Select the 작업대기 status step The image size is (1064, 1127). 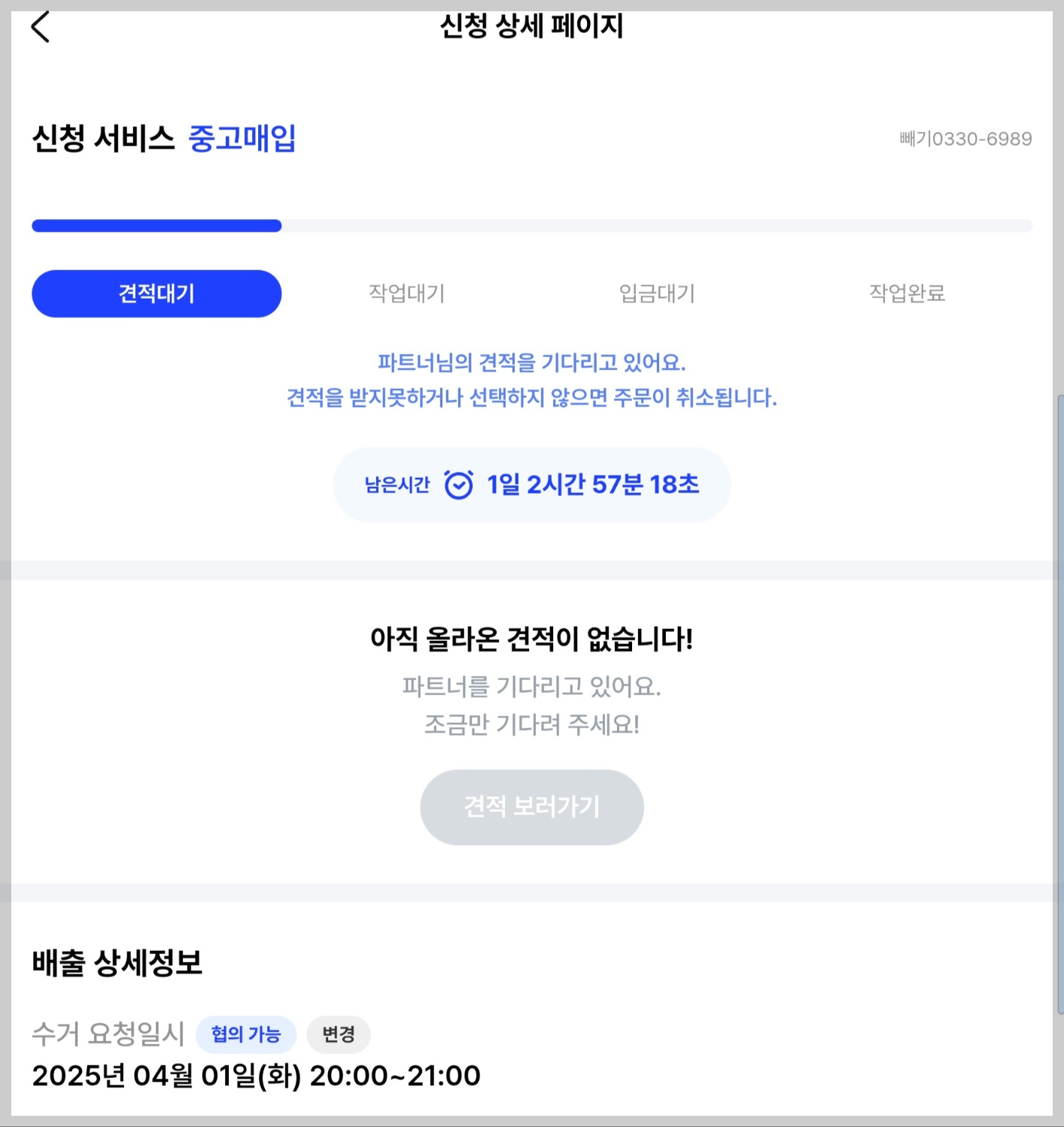point(406,293)
